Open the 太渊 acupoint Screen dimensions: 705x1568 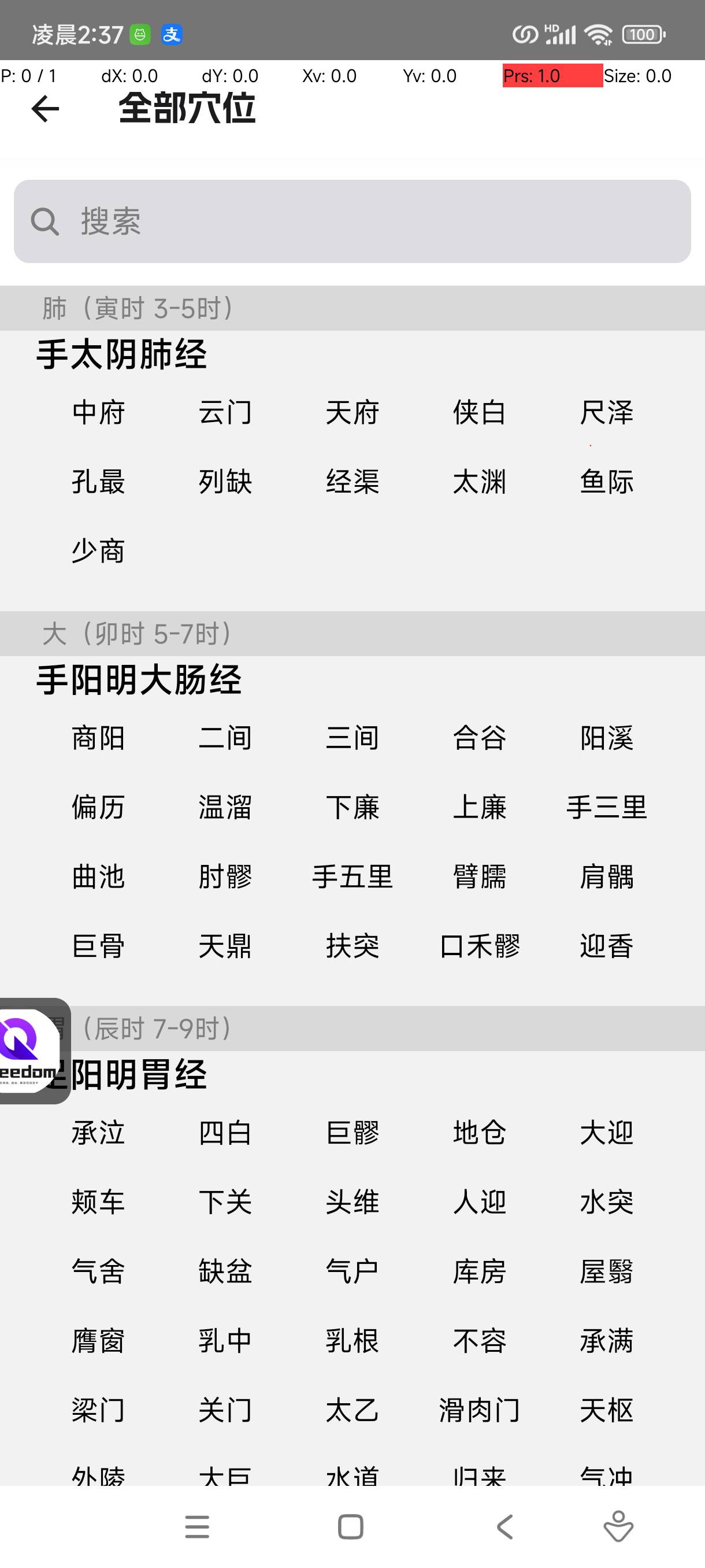point(479,482)
